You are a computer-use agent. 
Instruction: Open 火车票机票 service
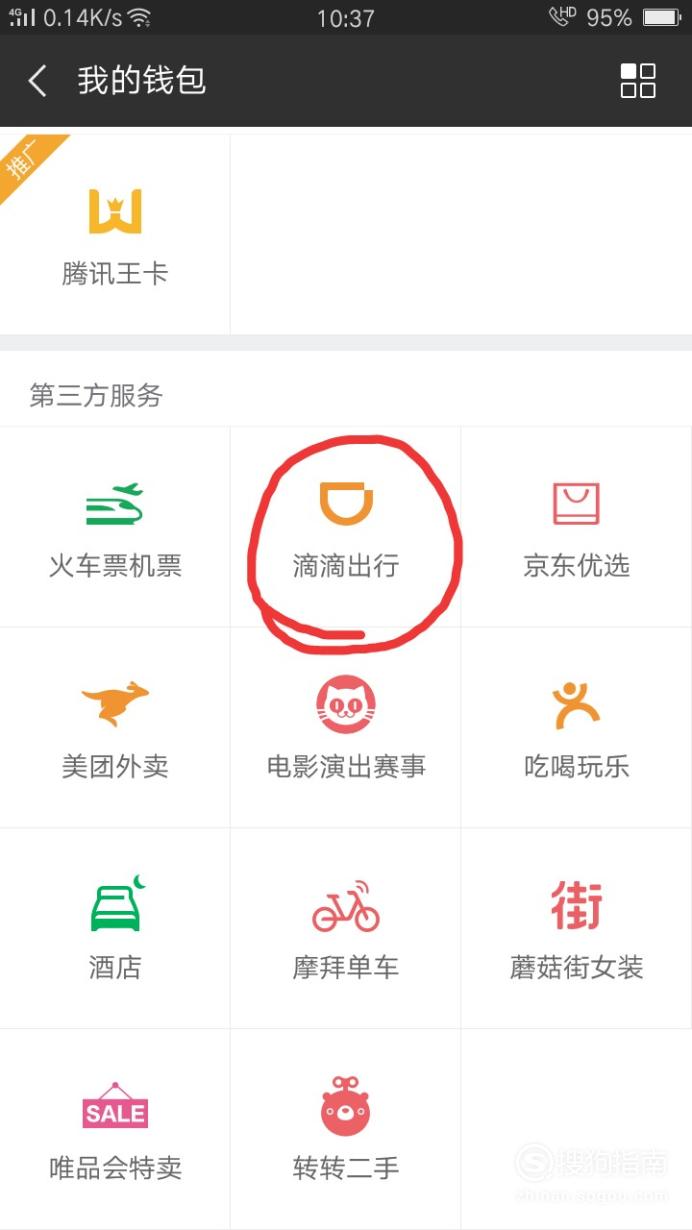(x=115, y=527)
